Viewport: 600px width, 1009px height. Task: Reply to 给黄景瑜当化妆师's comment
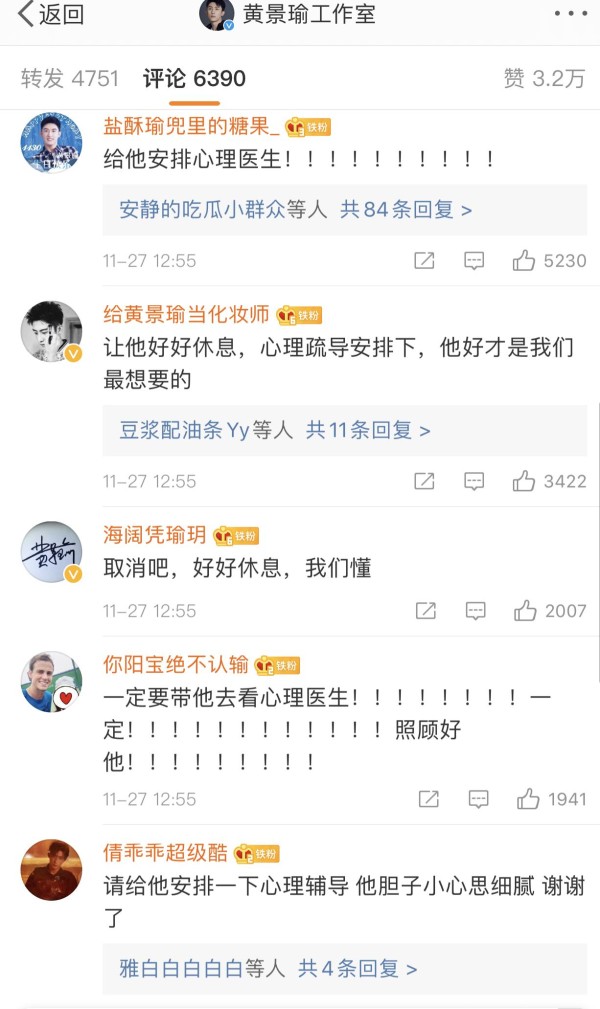click(474, 481)
